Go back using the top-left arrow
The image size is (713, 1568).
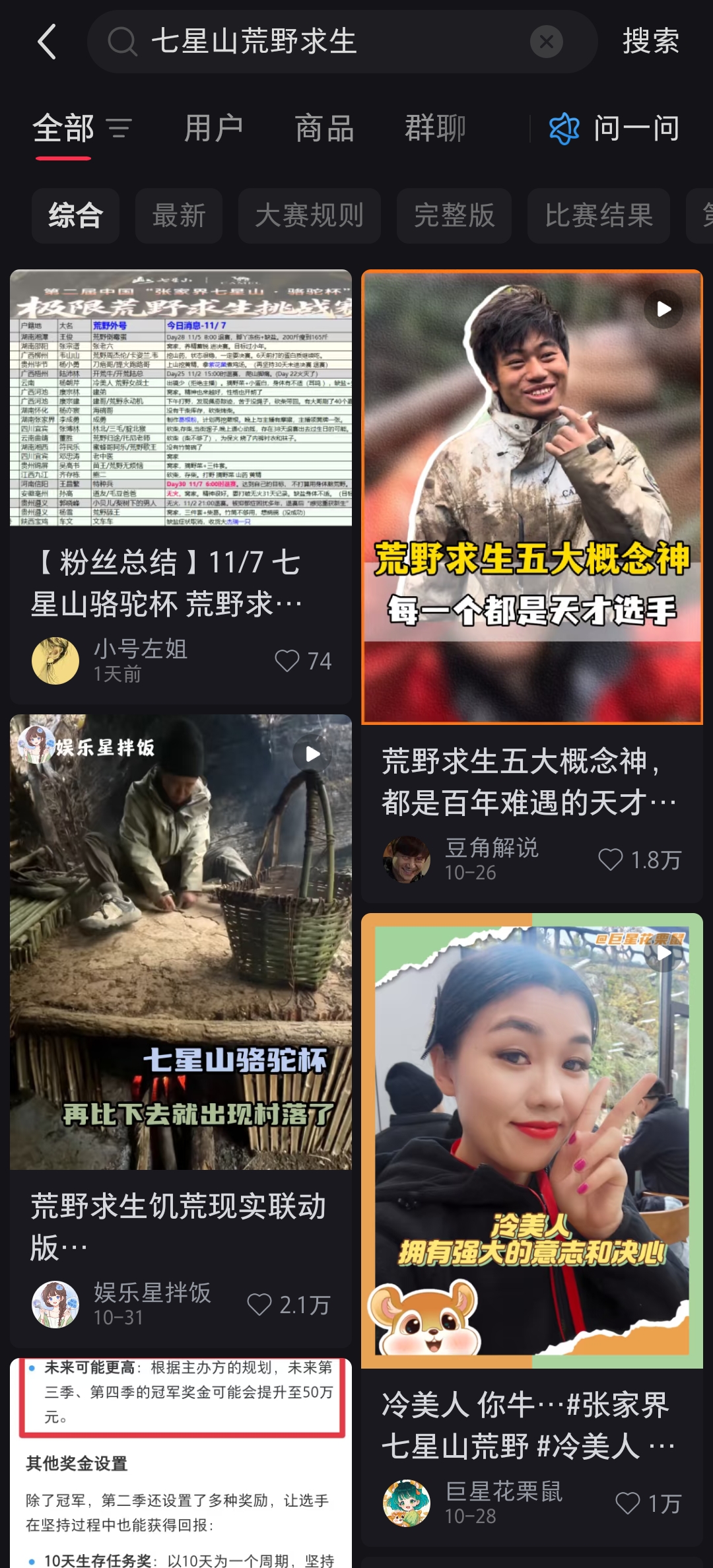[x=47, y=42]
